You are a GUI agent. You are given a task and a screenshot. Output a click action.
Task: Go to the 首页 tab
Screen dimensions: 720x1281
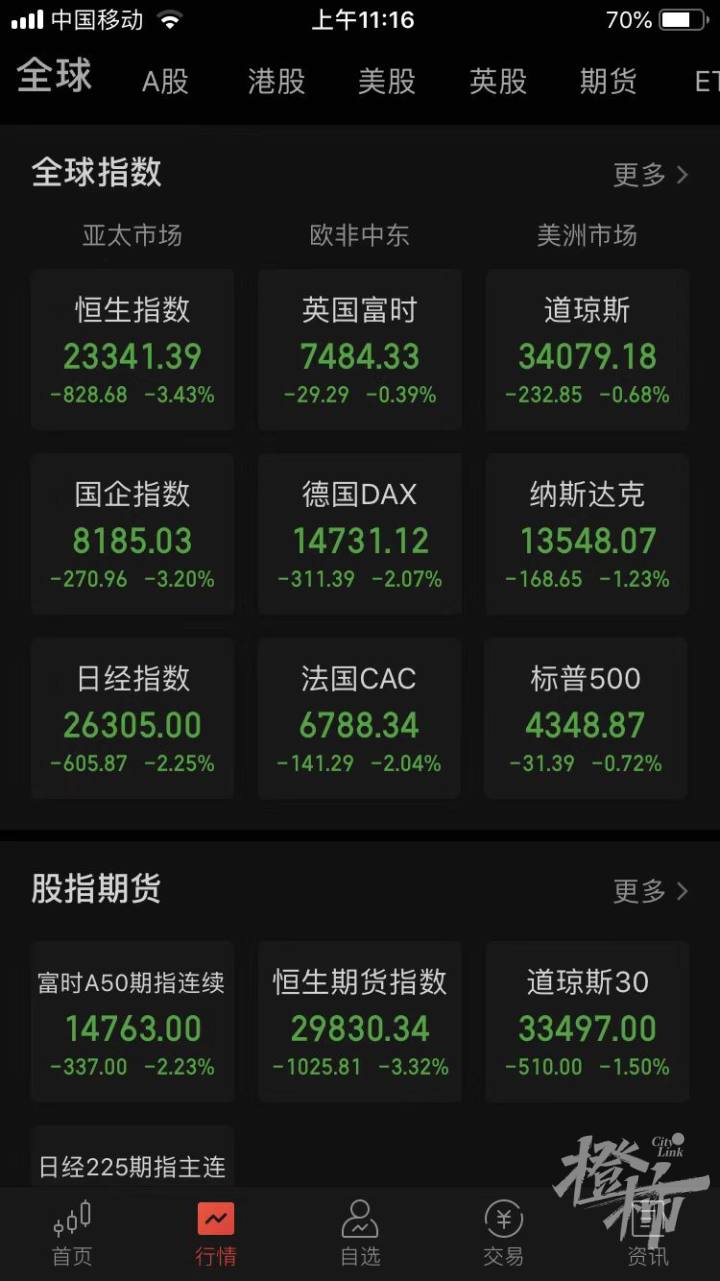72,1234
